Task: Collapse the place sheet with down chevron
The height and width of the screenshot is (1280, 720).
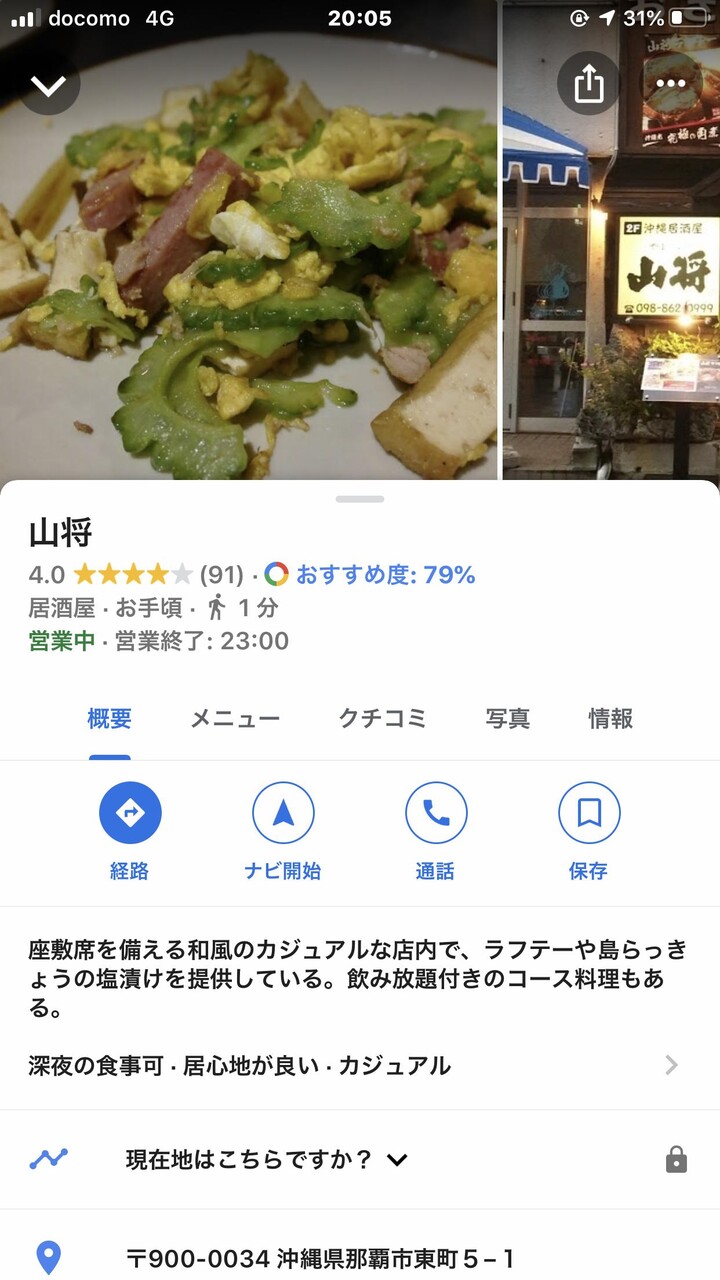Action: tap(48, 87)
